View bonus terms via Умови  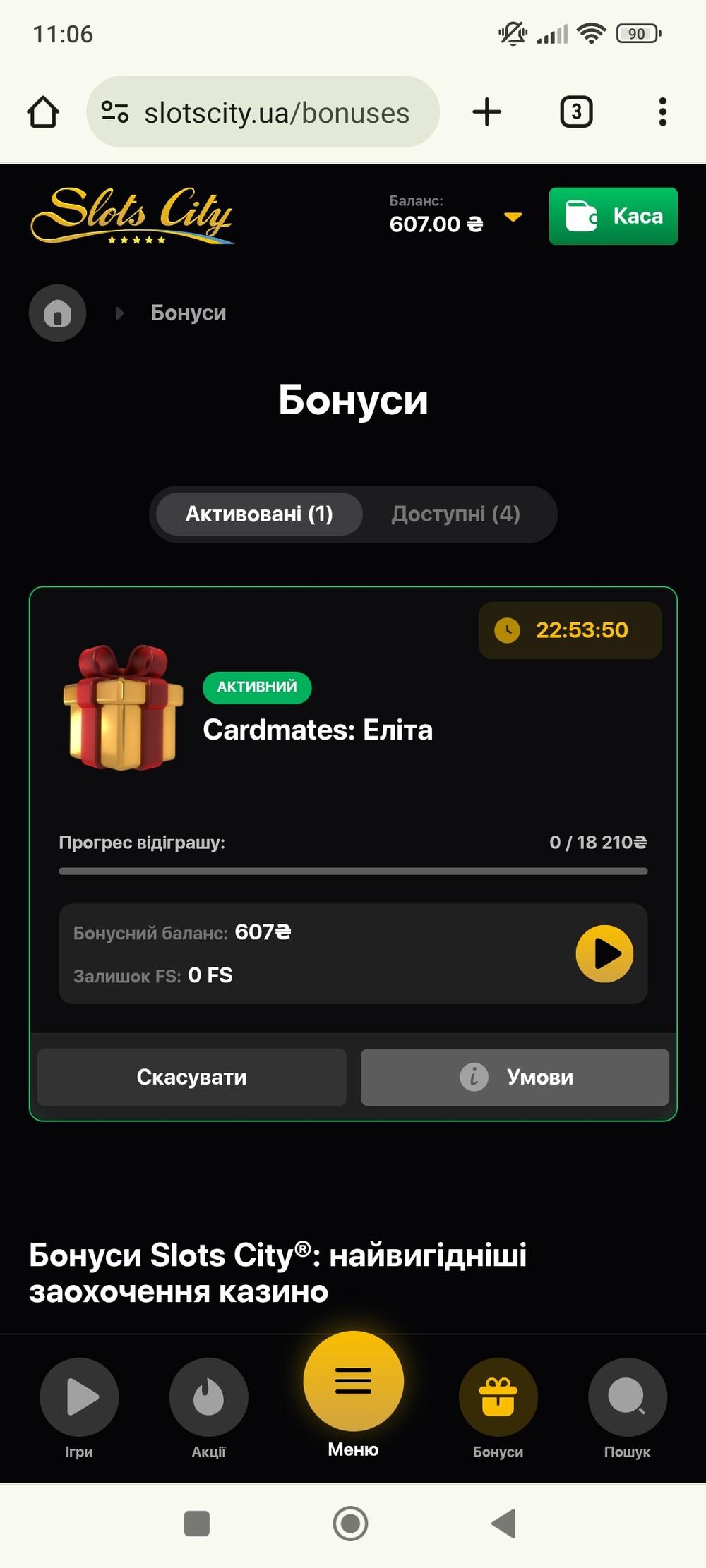coord(515,1077)
